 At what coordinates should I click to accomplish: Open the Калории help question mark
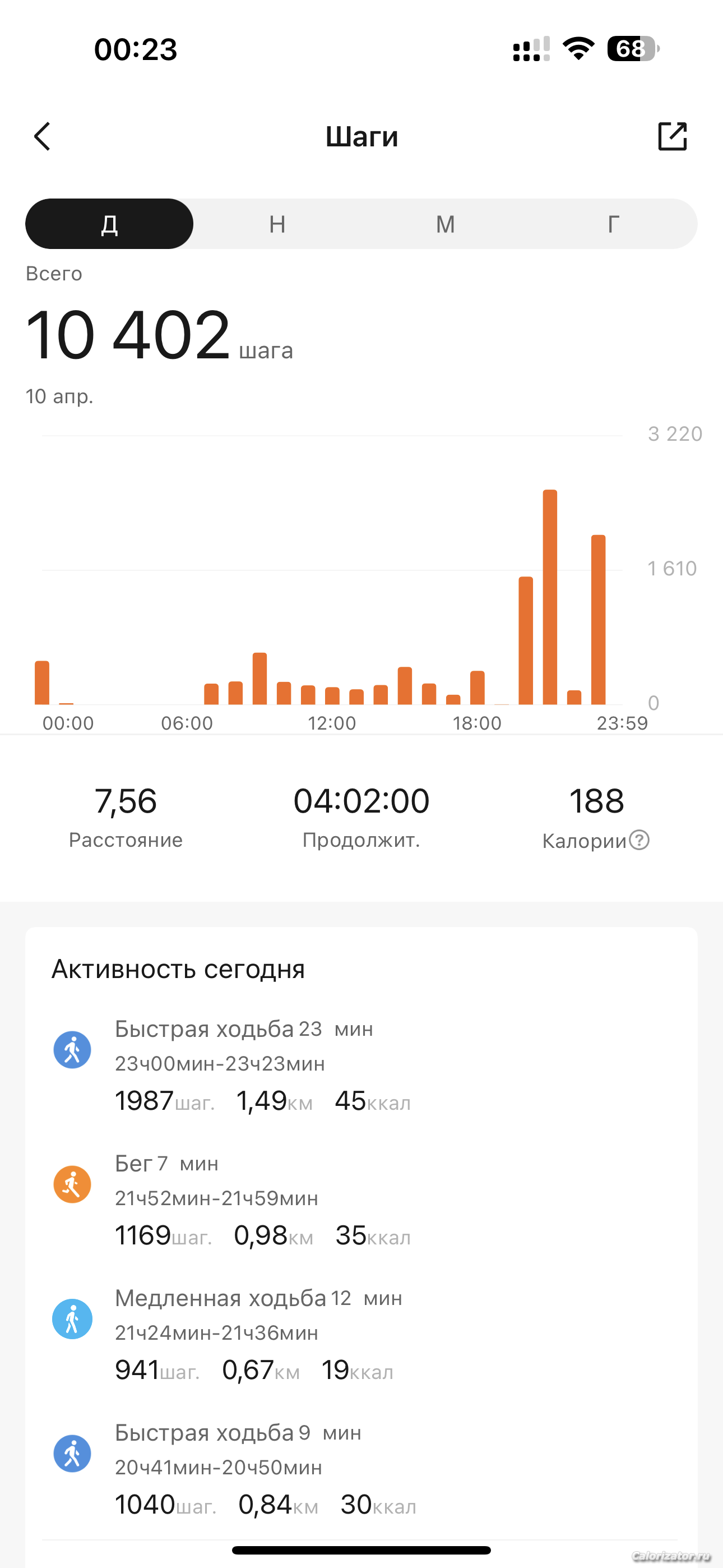639,840
